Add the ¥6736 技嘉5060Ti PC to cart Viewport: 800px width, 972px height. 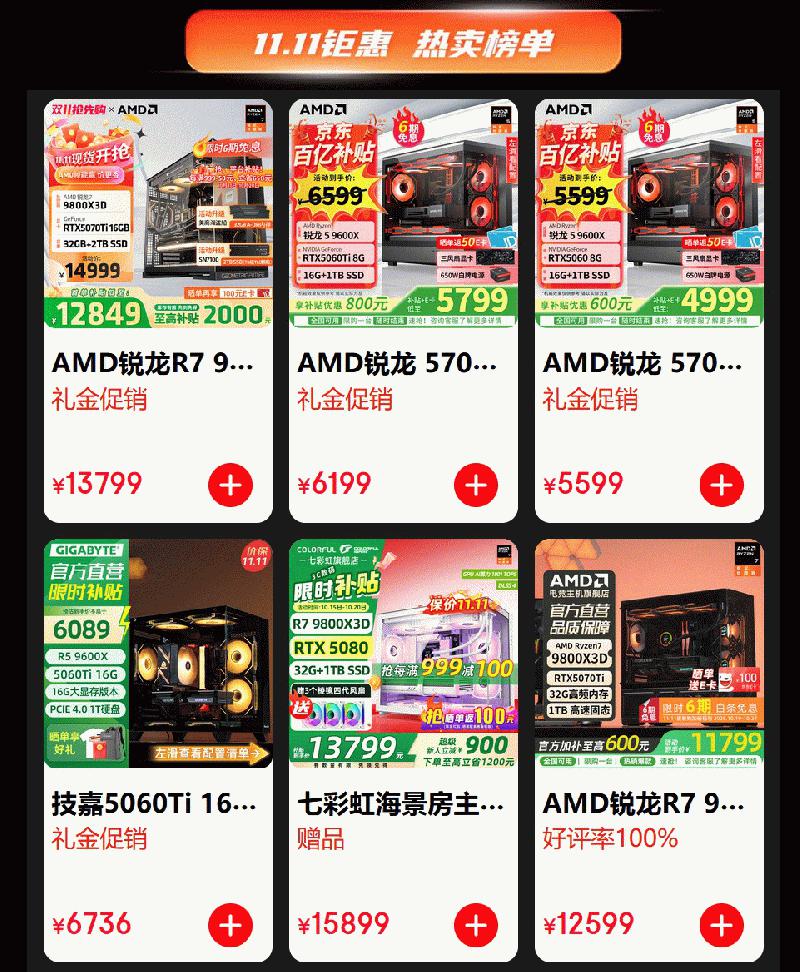tap(230, 924)
